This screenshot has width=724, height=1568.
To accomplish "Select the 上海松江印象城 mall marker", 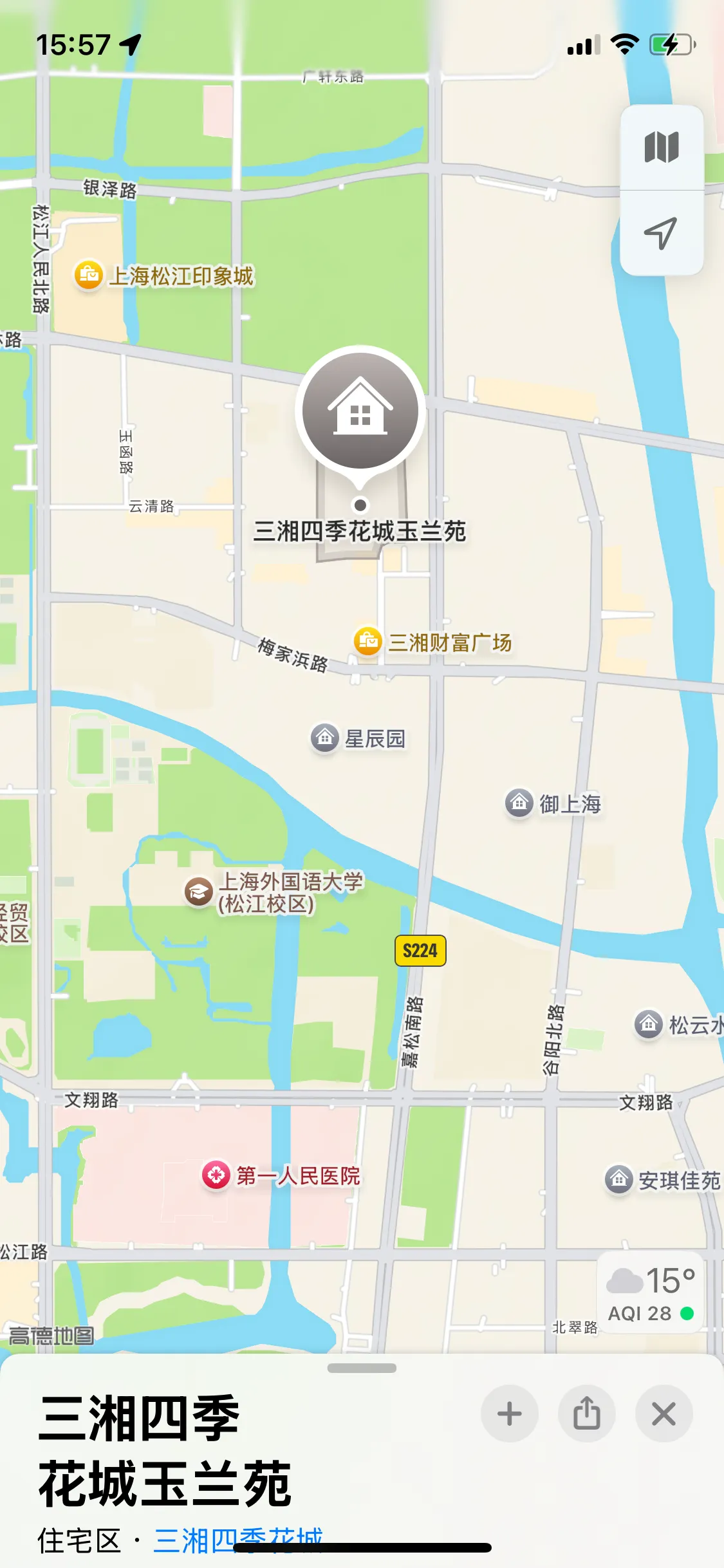I will pos(89,275).
